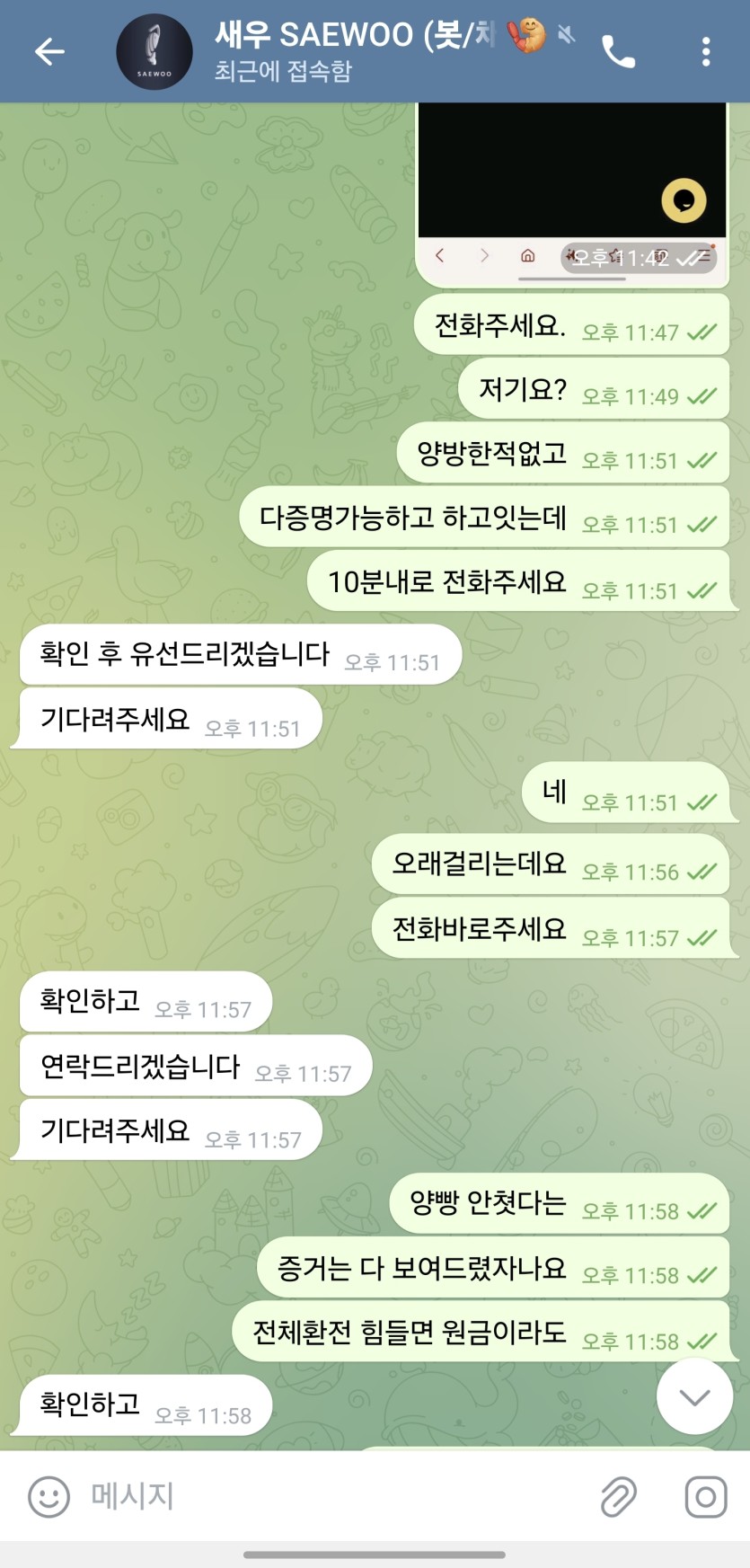
Task: Open the three-dot overflow menu
Action: [706, 52]
